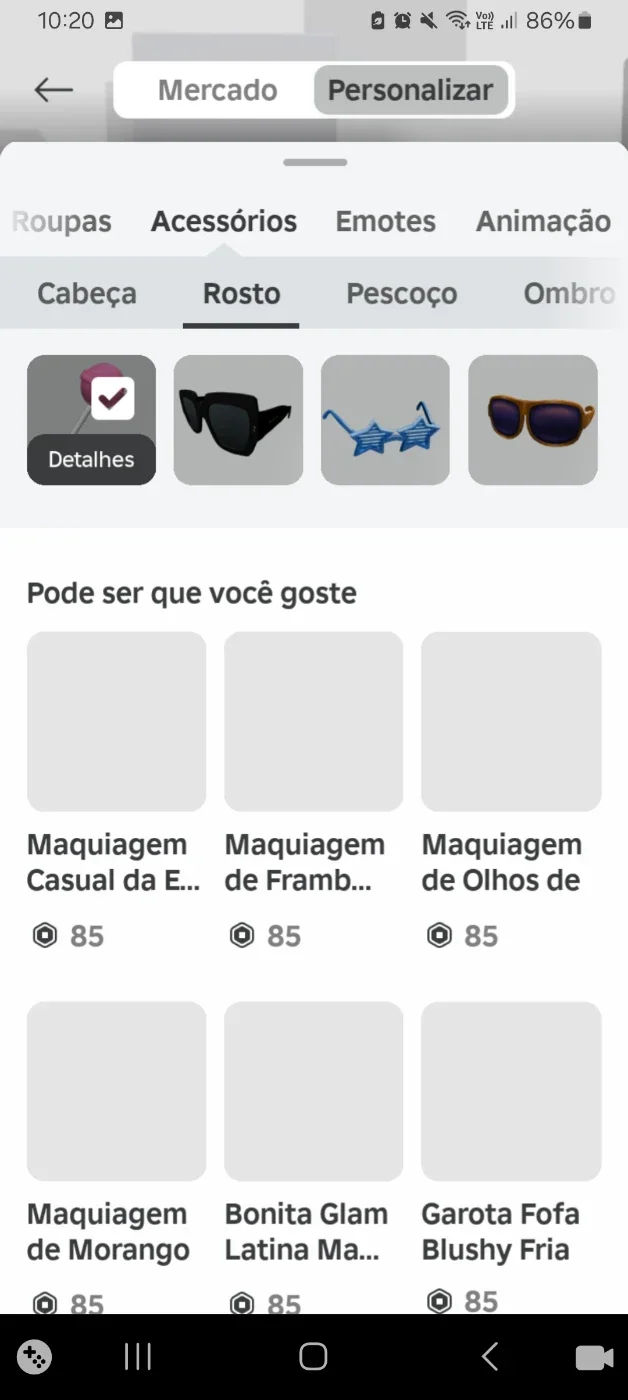Select the Cabeça subcategory

click(x=87, y=294)
